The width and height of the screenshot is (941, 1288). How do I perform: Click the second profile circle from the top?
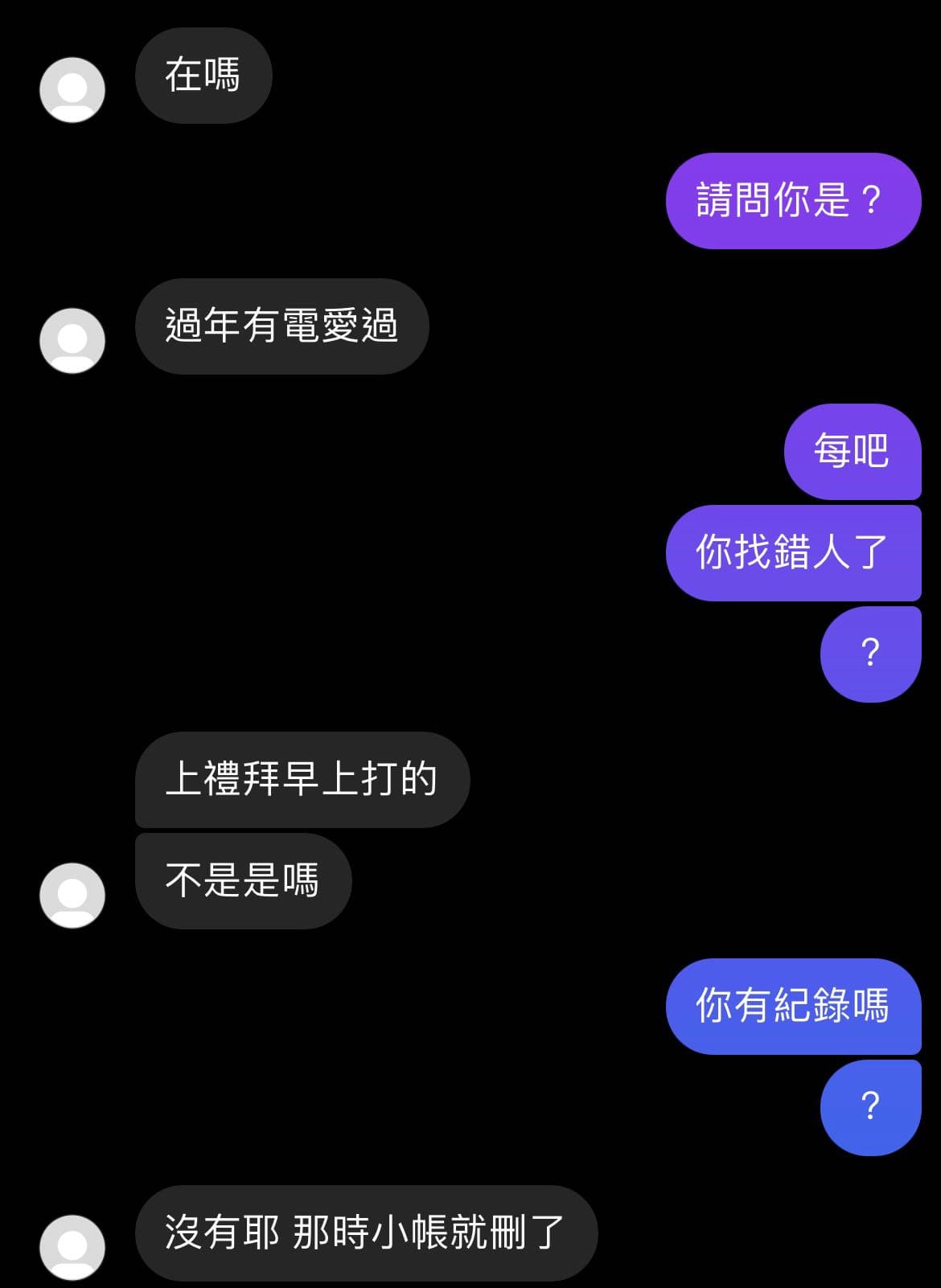72,341
